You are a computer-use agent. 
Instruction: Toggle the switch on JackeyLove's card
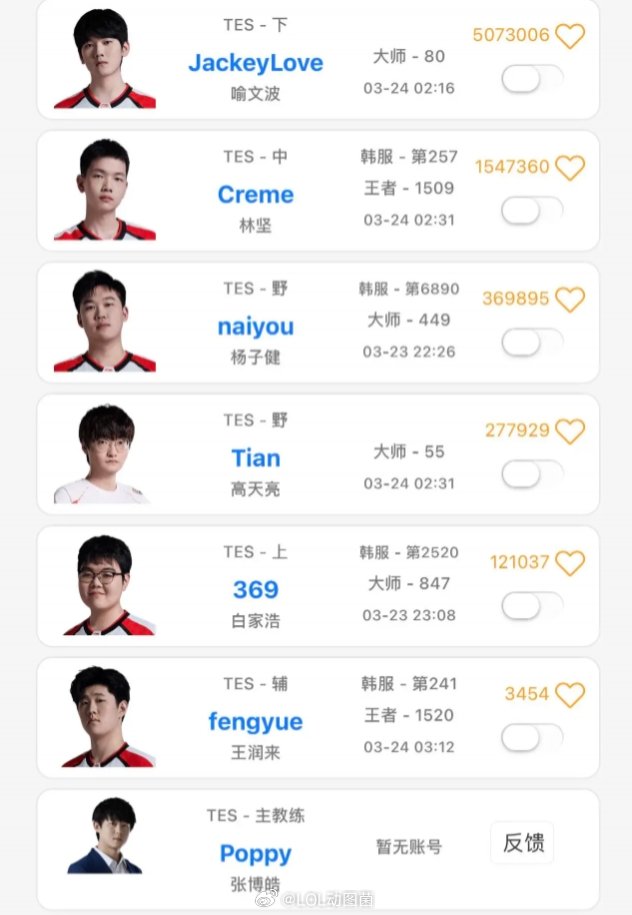pos(532,79)
